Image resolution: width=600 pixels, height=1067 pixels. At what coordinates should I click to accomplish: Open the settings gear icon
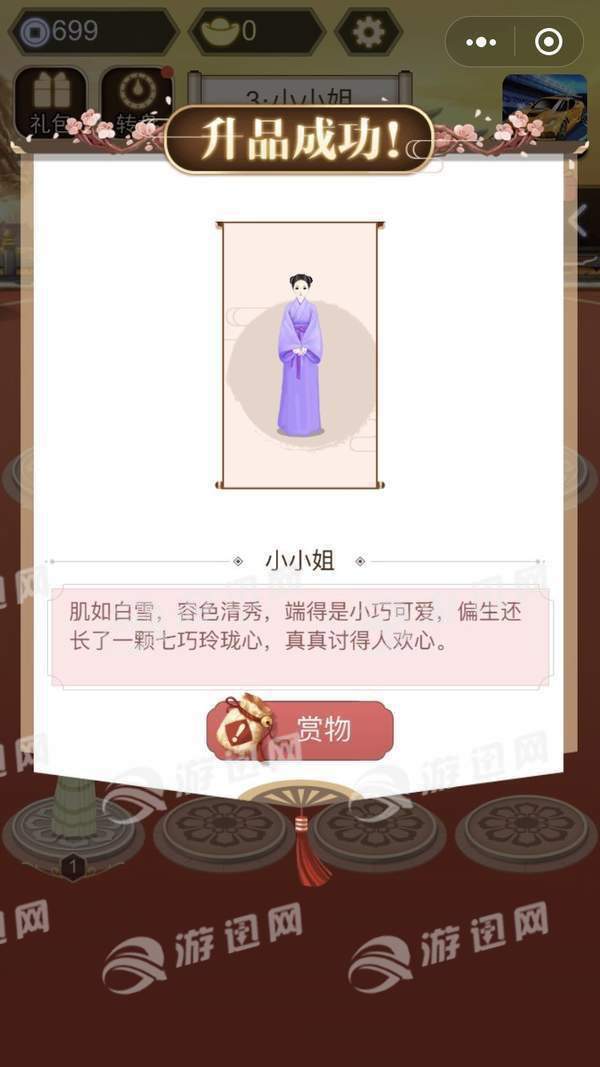coord(368,32)
